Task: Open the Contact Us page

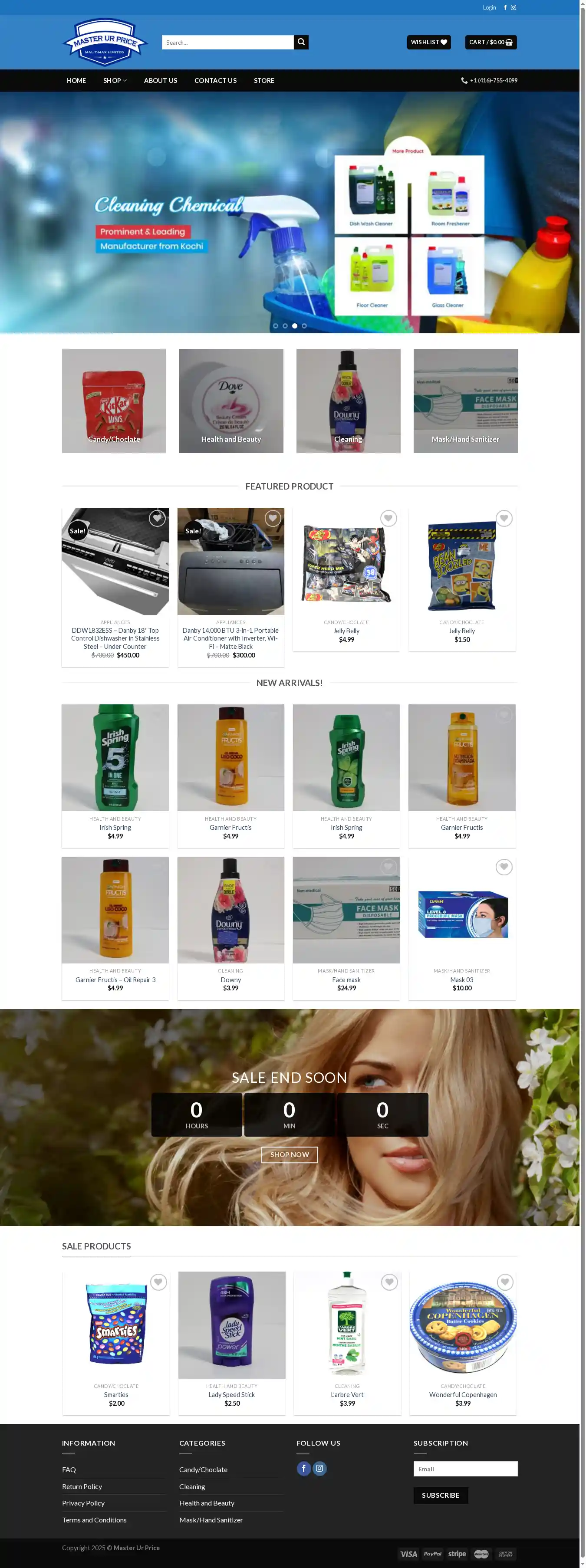Action: 215,80
